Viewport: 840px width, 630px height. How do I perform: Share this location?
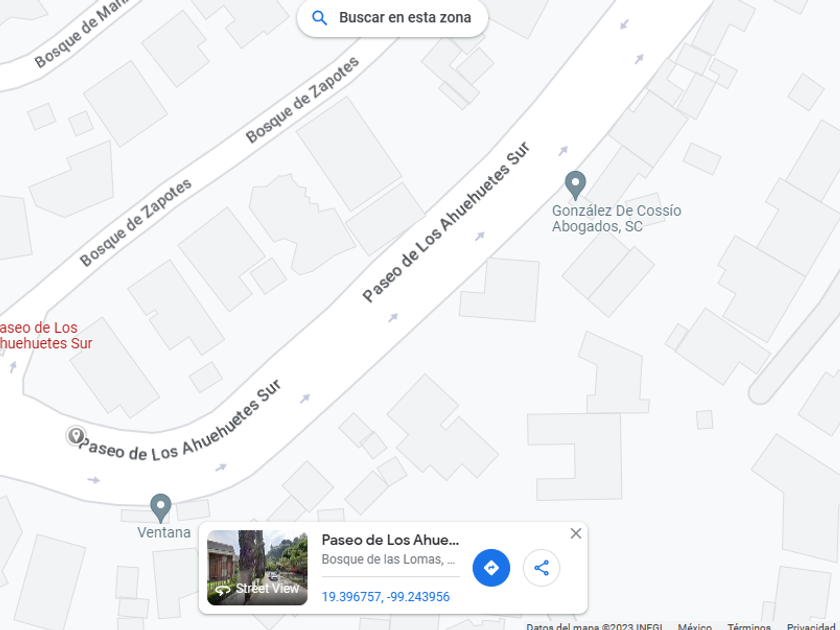coord(541,568)
